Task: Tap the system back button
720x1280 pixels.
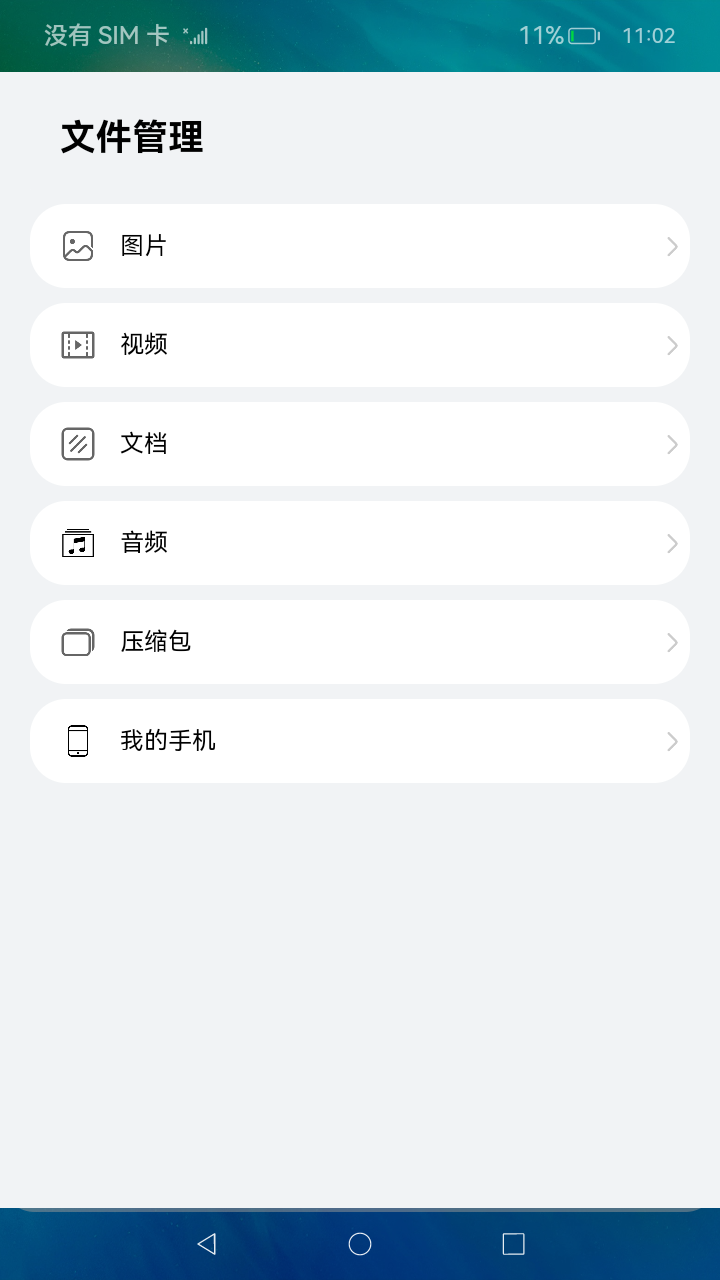Action: [x=207, y=1243]
